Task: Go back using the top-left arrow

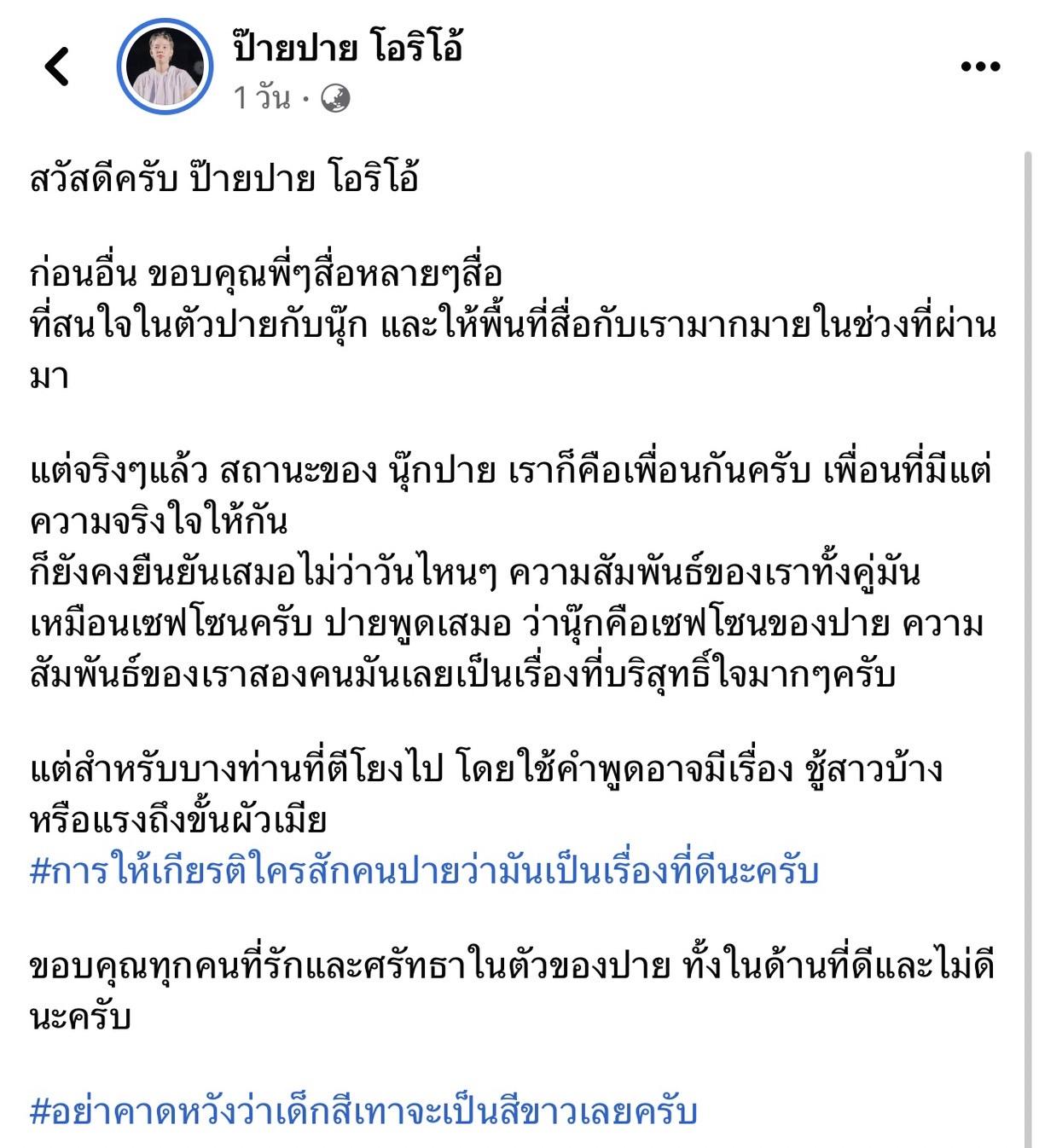Action: coord(57,67)
